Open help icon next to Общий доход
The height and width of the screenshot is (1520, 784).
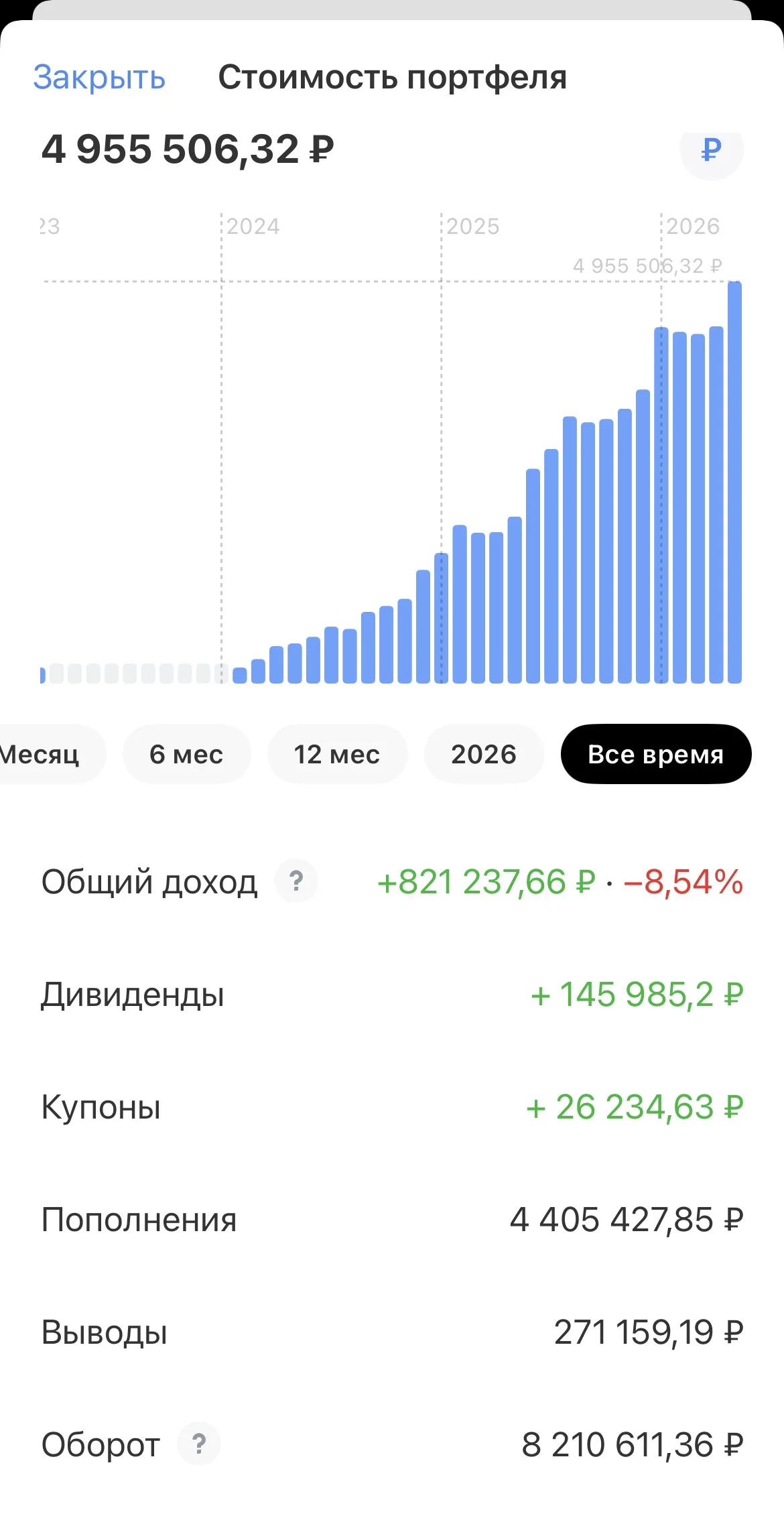tap(296, 881)
